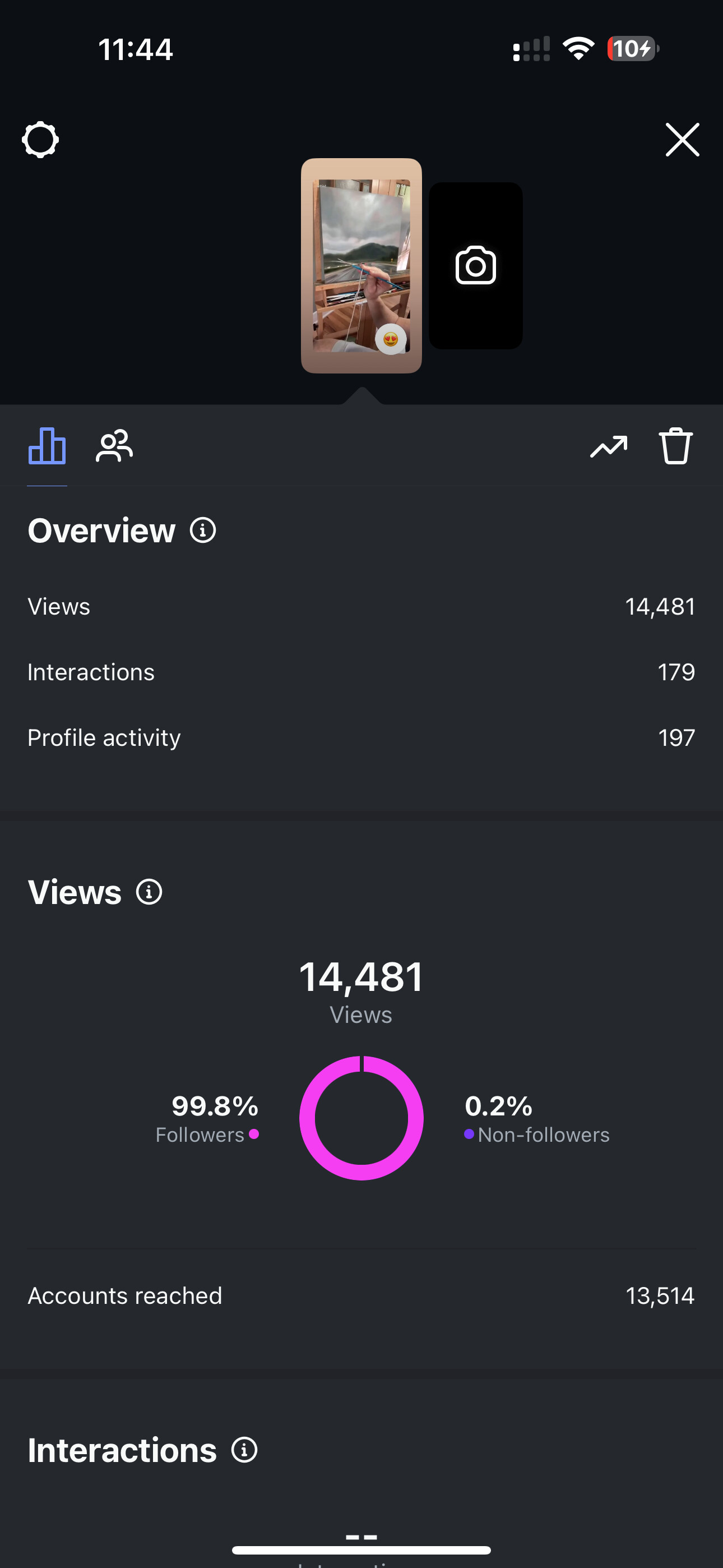Select the painting story thumbnail

coord(361,265)
